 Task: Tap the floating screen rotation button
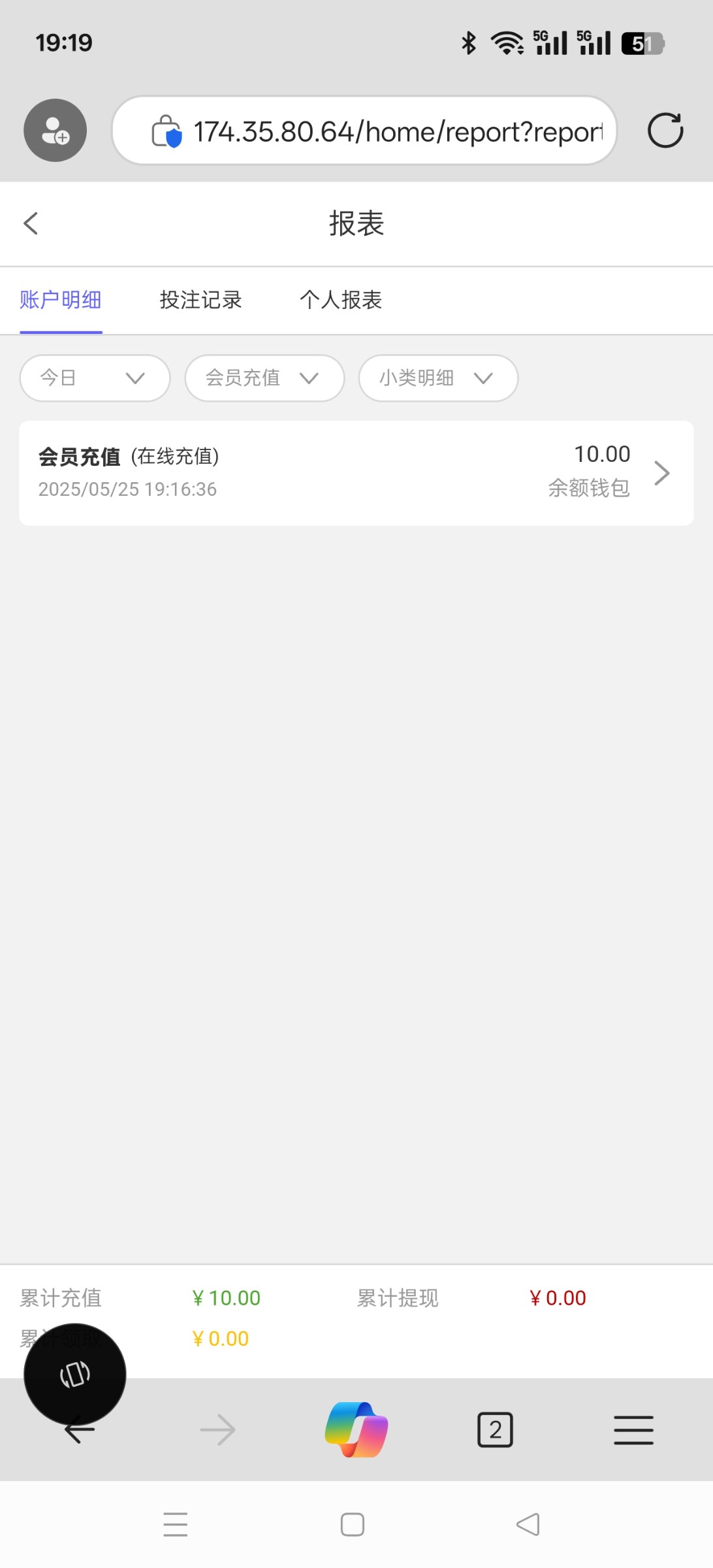click(75, 1374)
